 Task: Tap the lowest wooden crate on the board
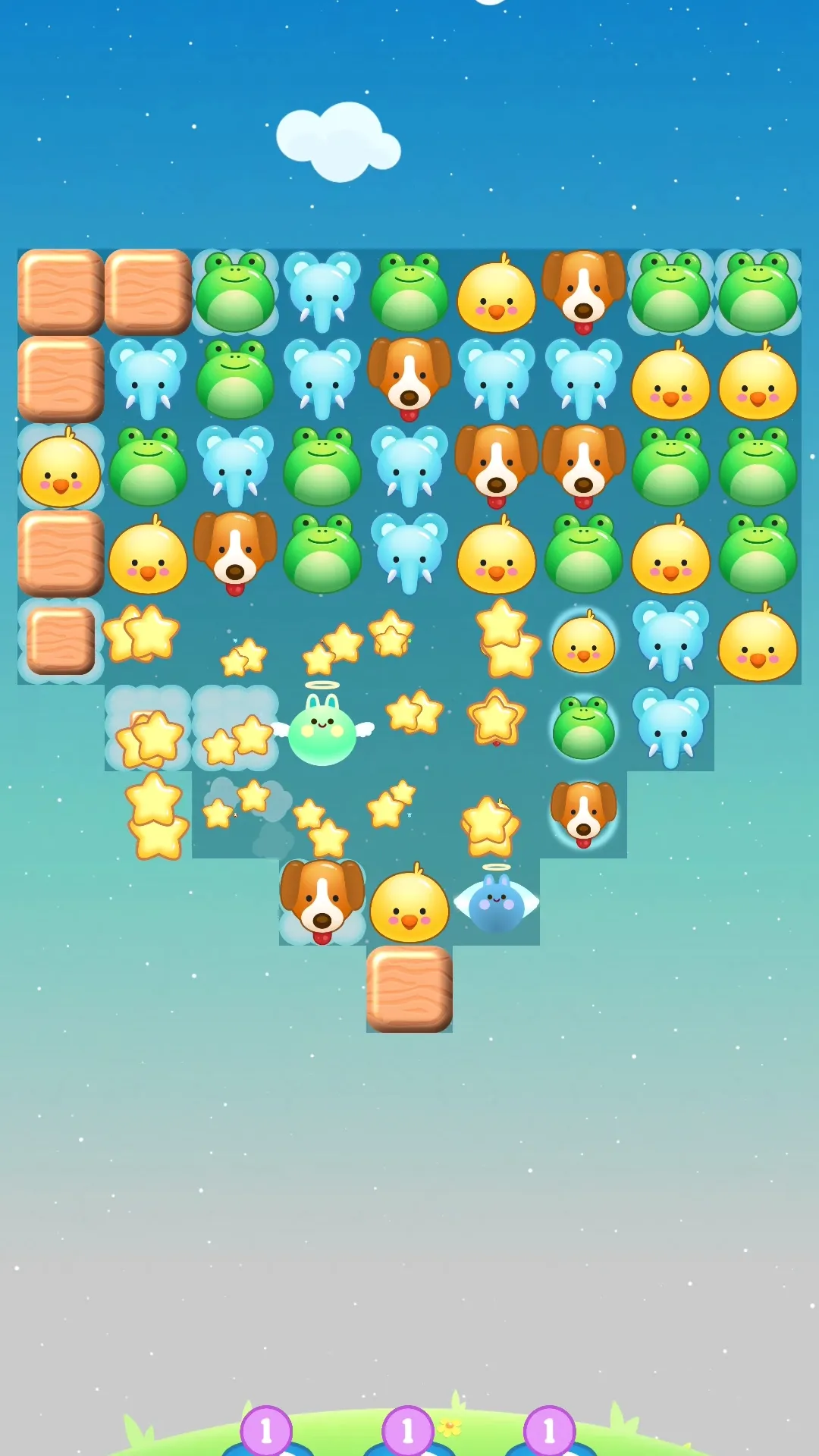pos(410,990)
